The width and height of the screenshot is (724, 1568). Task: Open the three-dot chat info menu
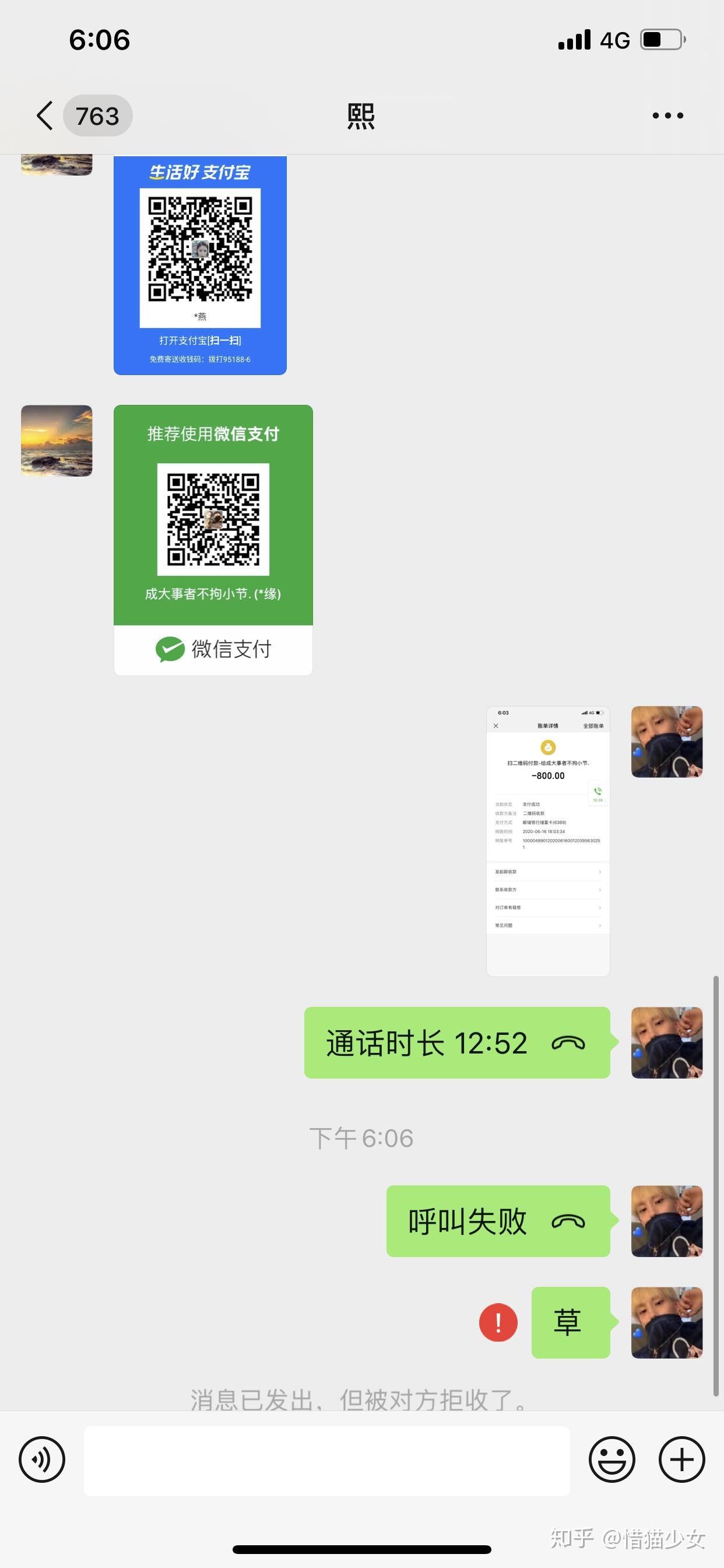click(x=667, y=116)
